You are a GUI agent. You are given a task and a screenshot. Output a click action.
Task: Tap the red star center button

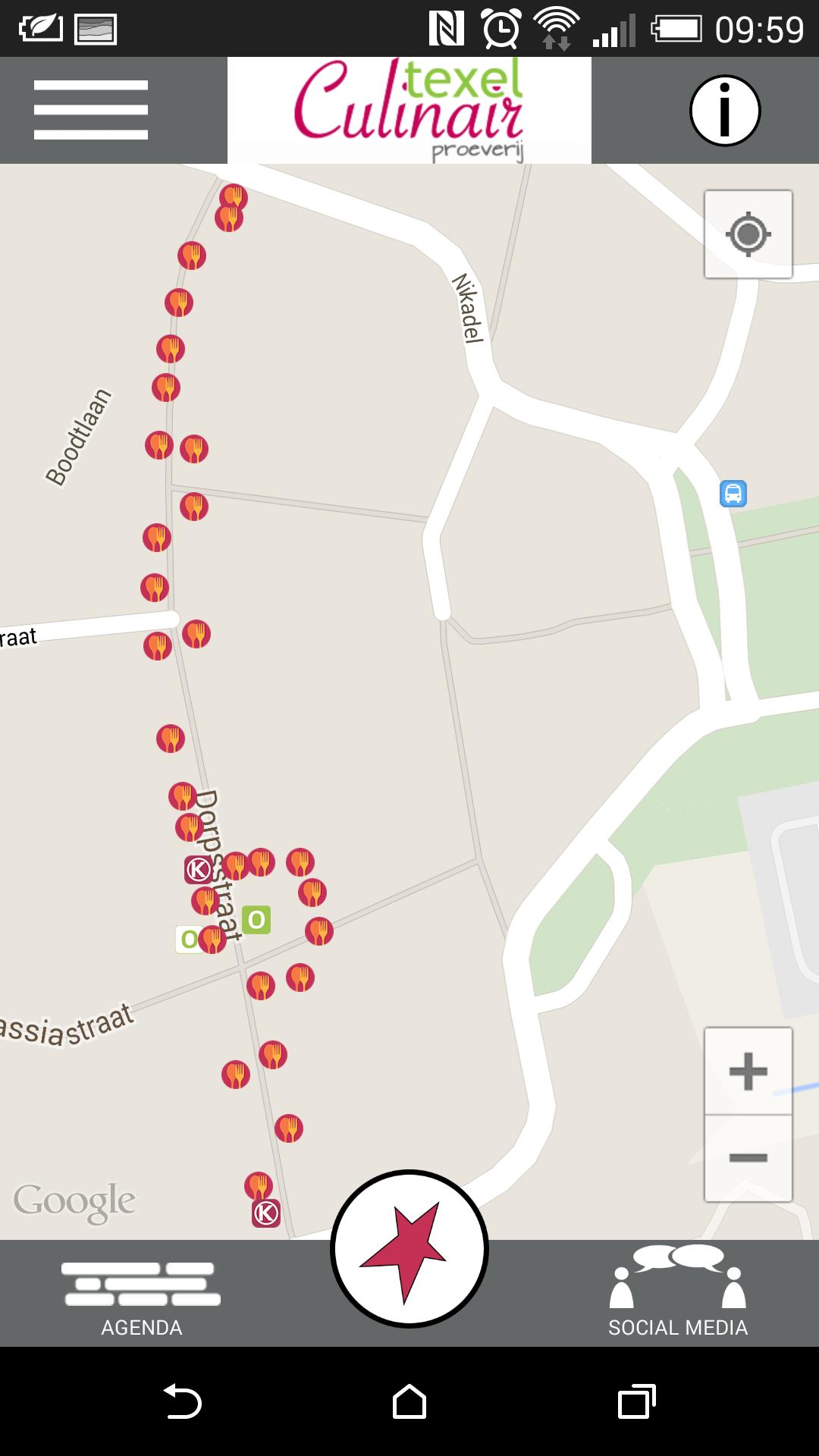click(409, 1248)
